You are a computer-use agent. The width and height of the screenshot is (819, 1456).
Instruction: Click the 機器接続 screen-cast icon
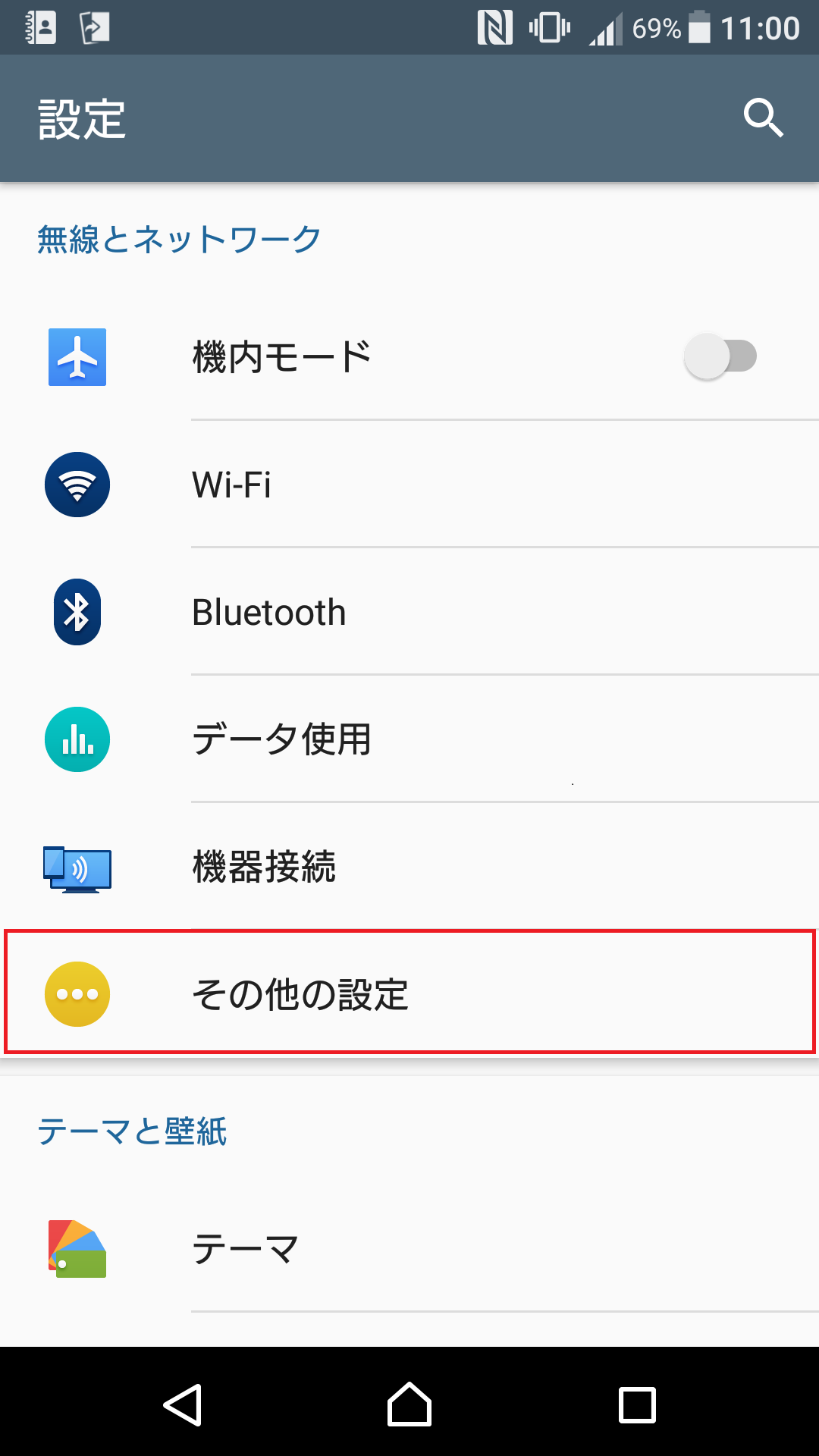77,870
